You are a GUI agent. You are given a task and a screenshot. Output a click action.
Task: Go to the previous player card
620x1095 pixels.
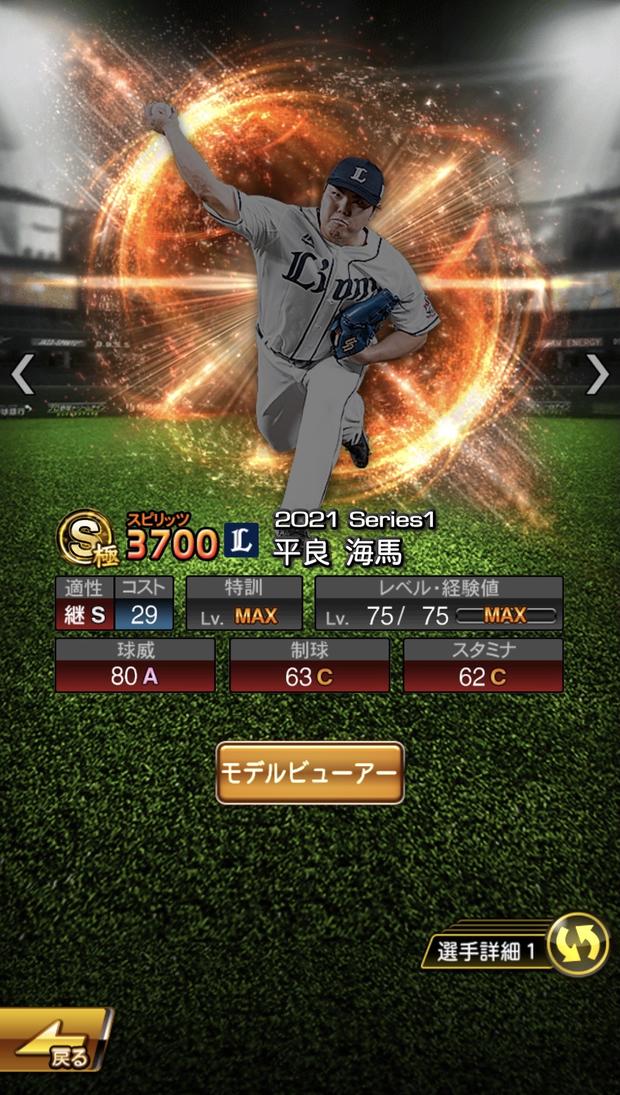coord(22,375)
